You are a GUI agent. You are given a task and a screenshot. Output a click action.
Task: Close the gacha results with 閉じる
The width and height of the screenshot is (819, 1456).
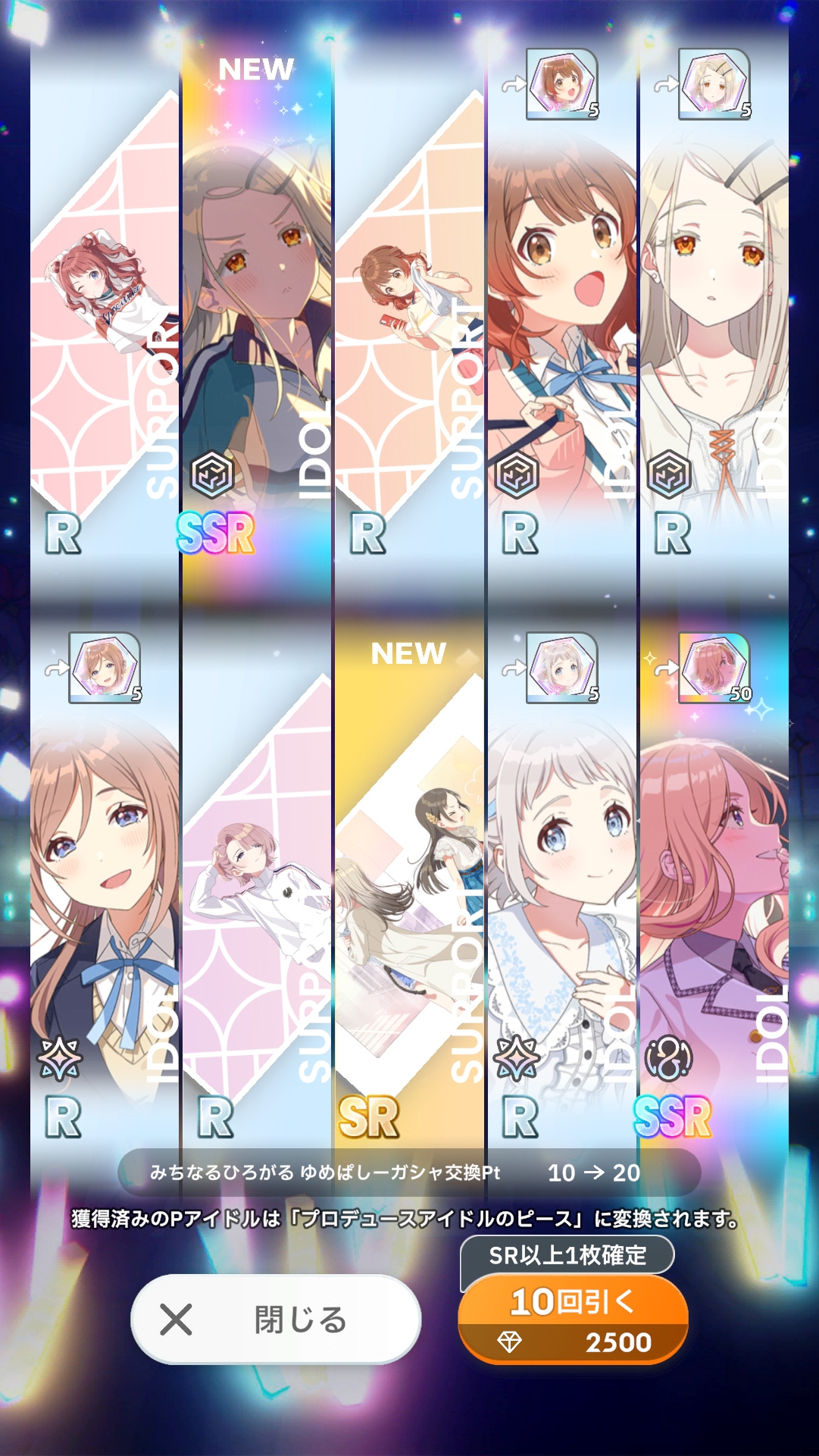point(275,1320)
